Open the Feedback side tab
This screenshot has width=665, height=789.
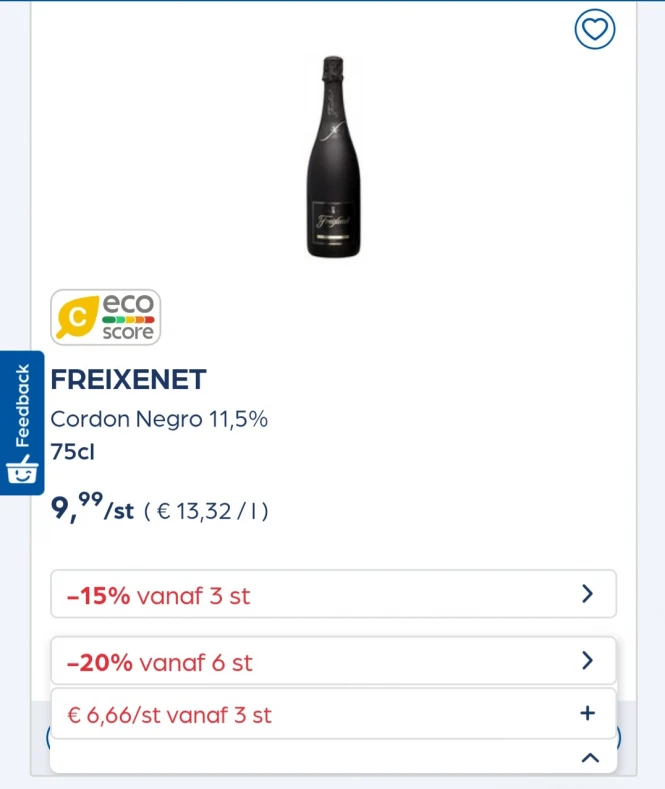[21, 422]
